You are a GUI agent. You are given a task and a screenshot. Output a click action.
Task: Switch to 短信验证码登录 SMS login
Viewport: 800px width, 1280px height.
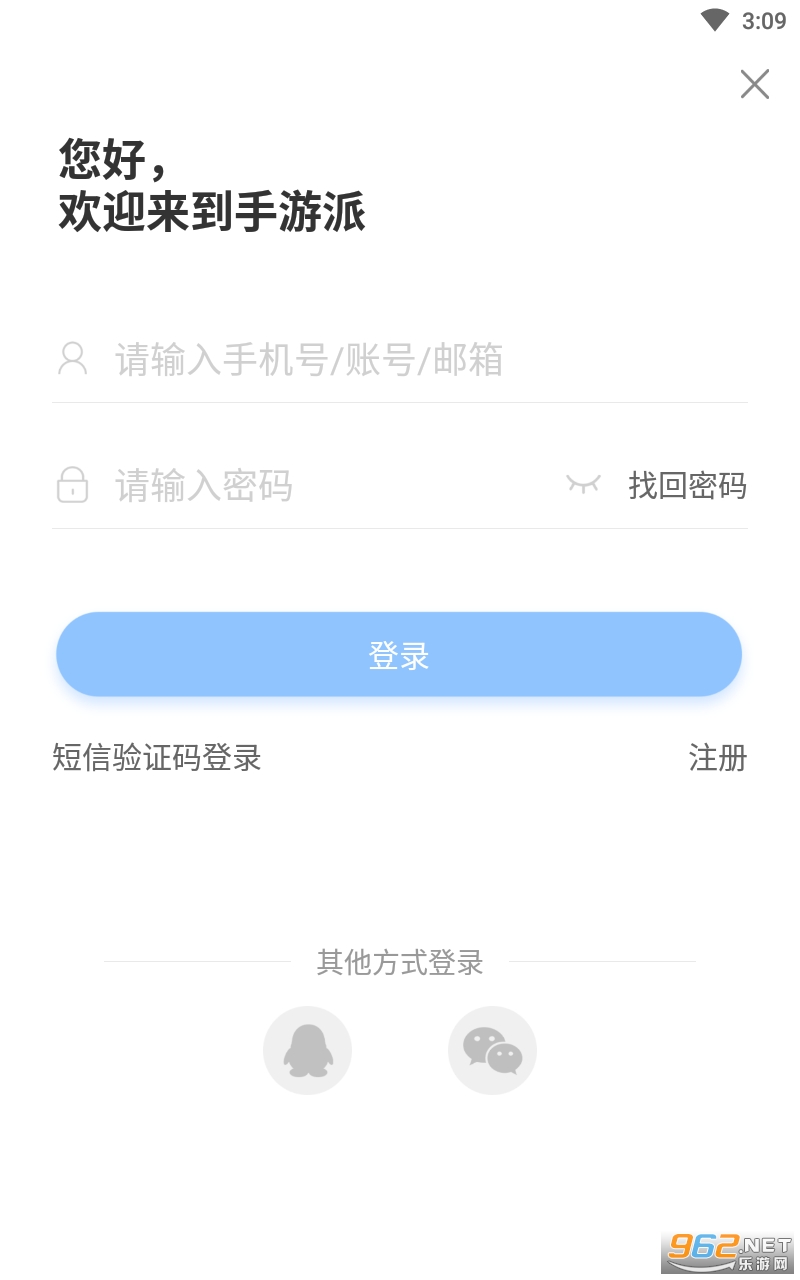pyautogui.click(x=157, y=758)
